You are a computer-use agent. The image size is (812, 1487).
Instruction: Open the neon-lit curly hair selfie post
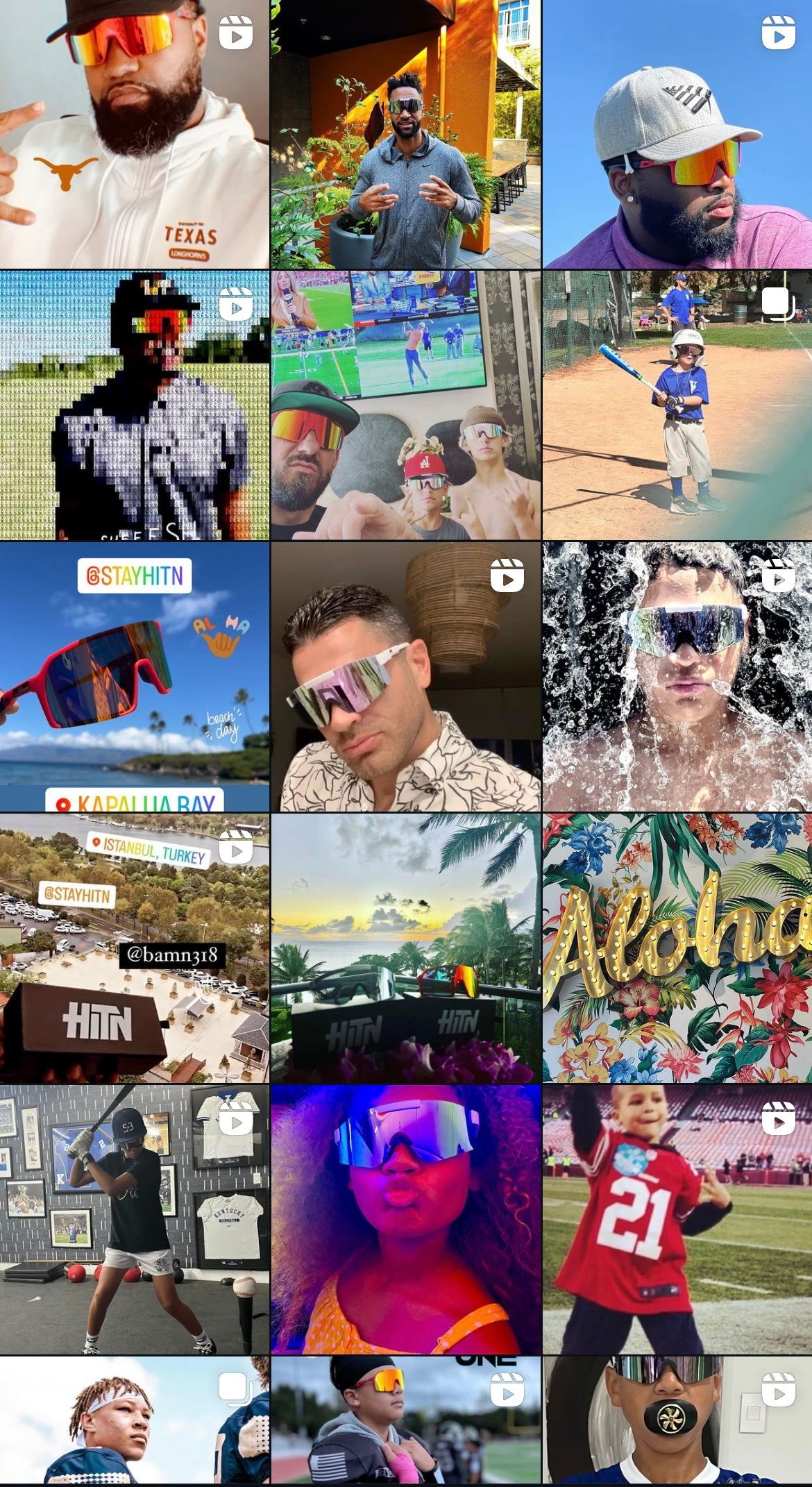405,1220
